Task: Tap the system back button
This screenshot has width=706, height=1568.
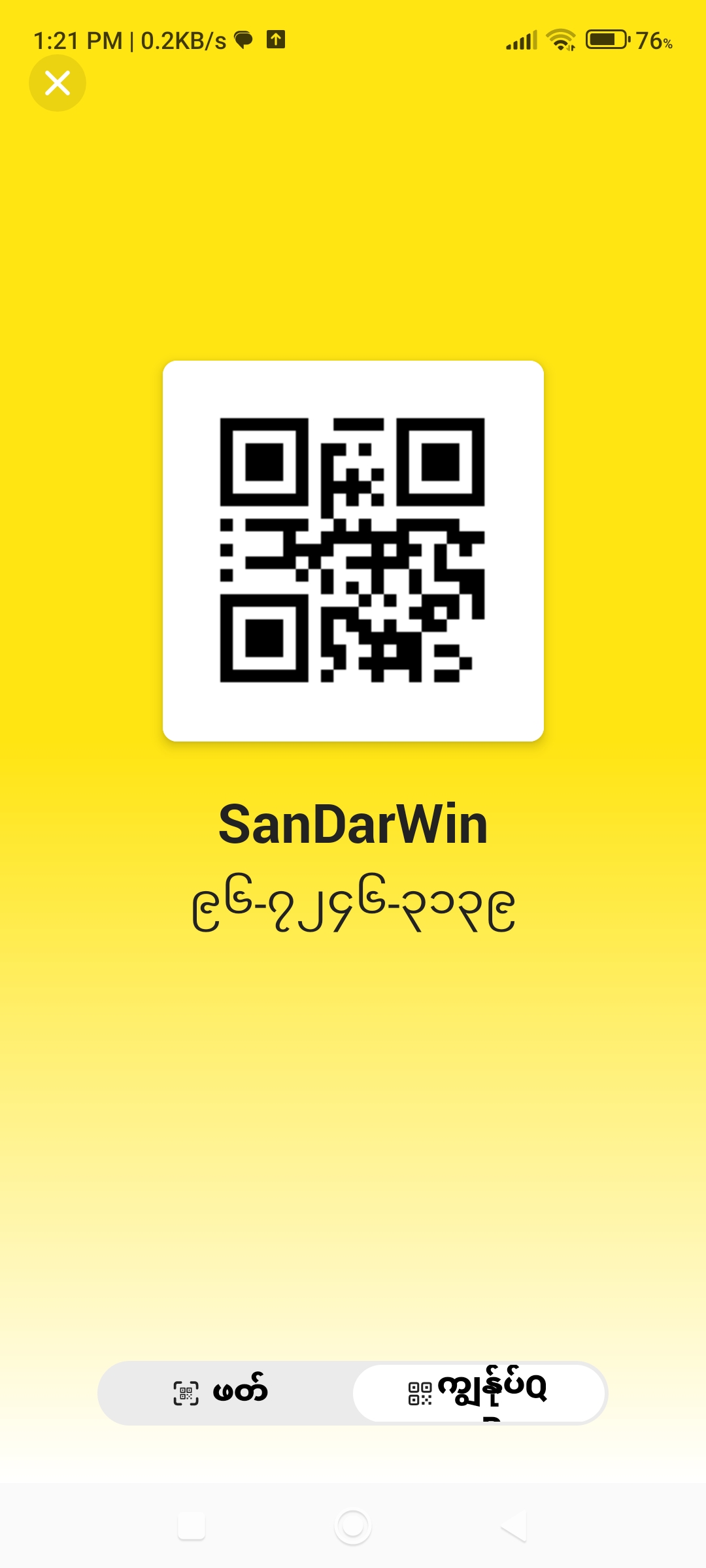Action: point(514,1527)
